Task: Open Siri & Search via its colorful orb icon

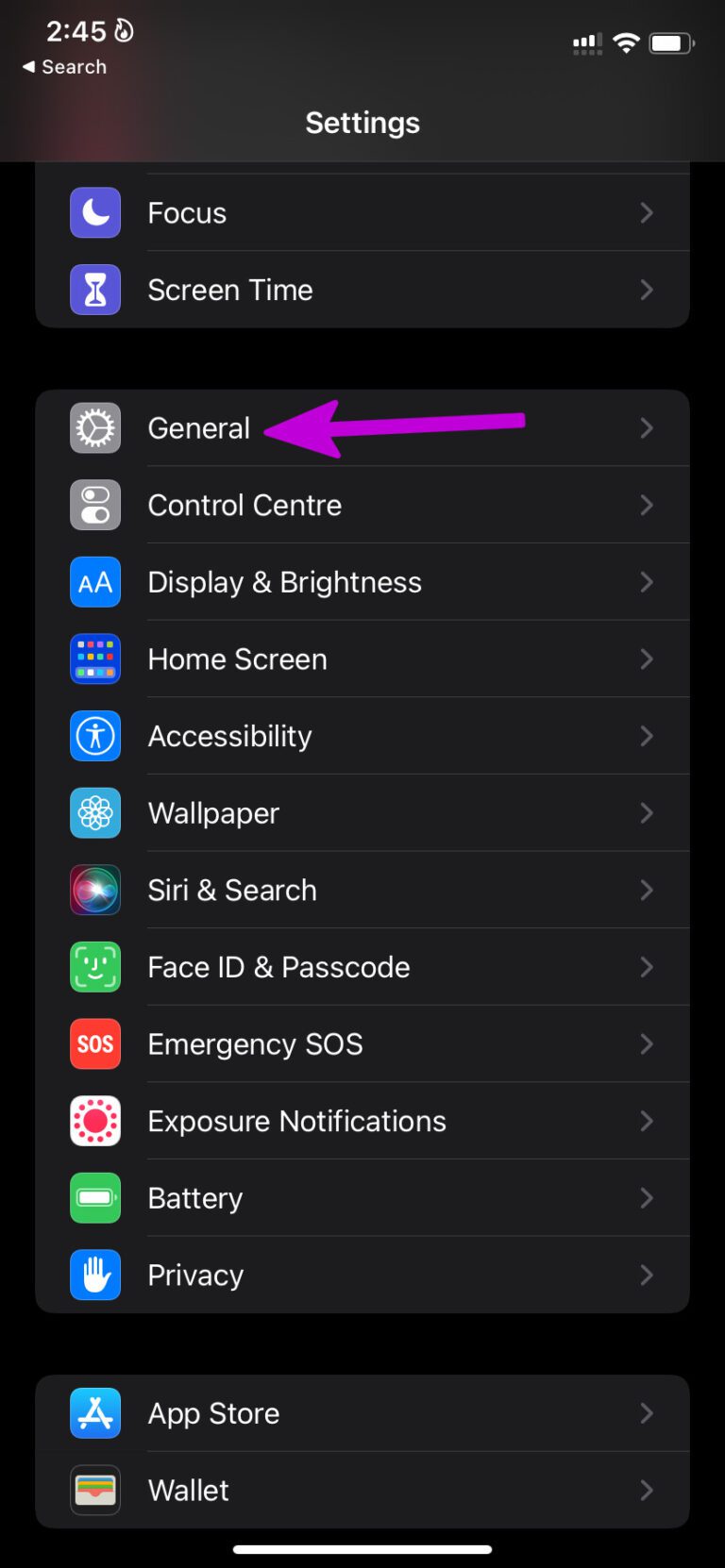Action: pos(94,890)
